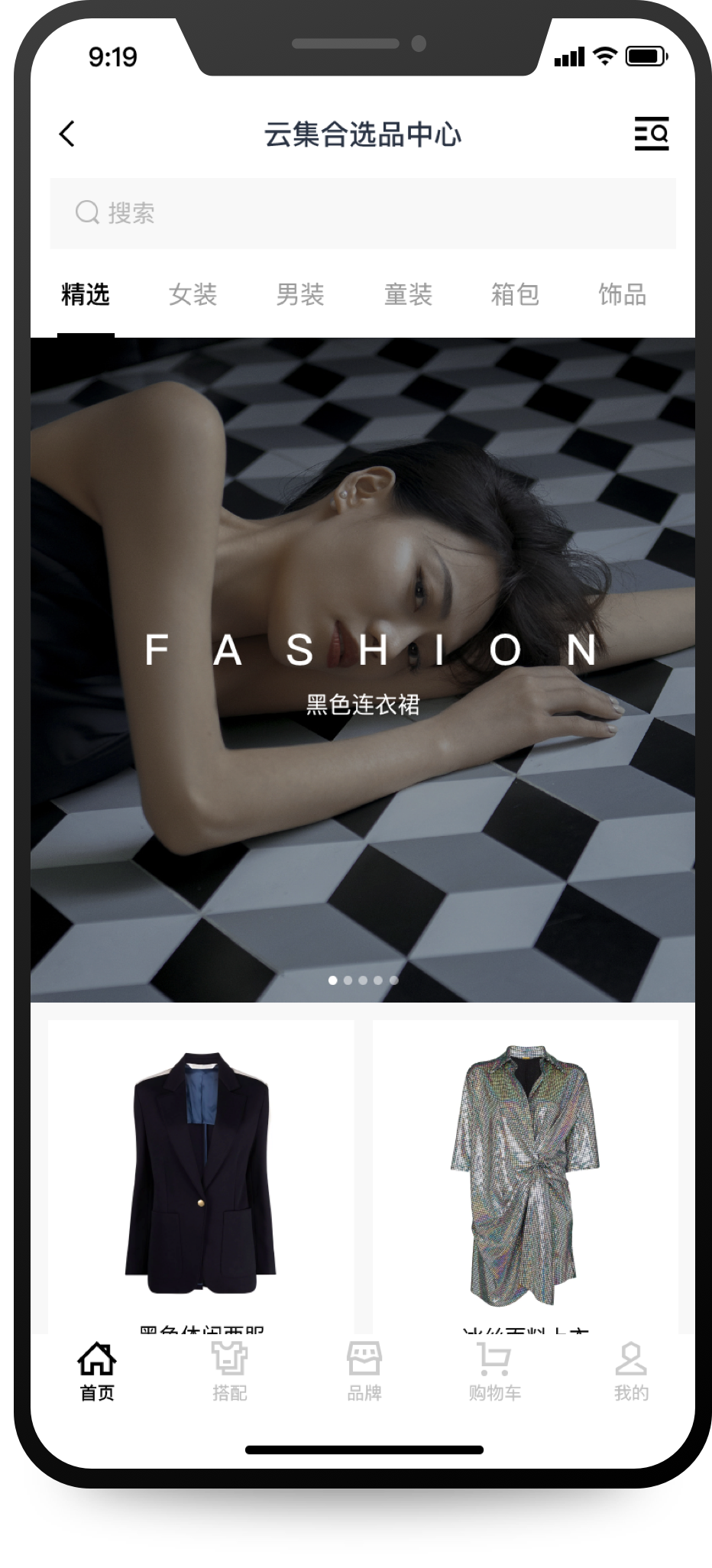Tap the 搜索 search field
The height and width of the screenshot is (1568, 712).
363,213
